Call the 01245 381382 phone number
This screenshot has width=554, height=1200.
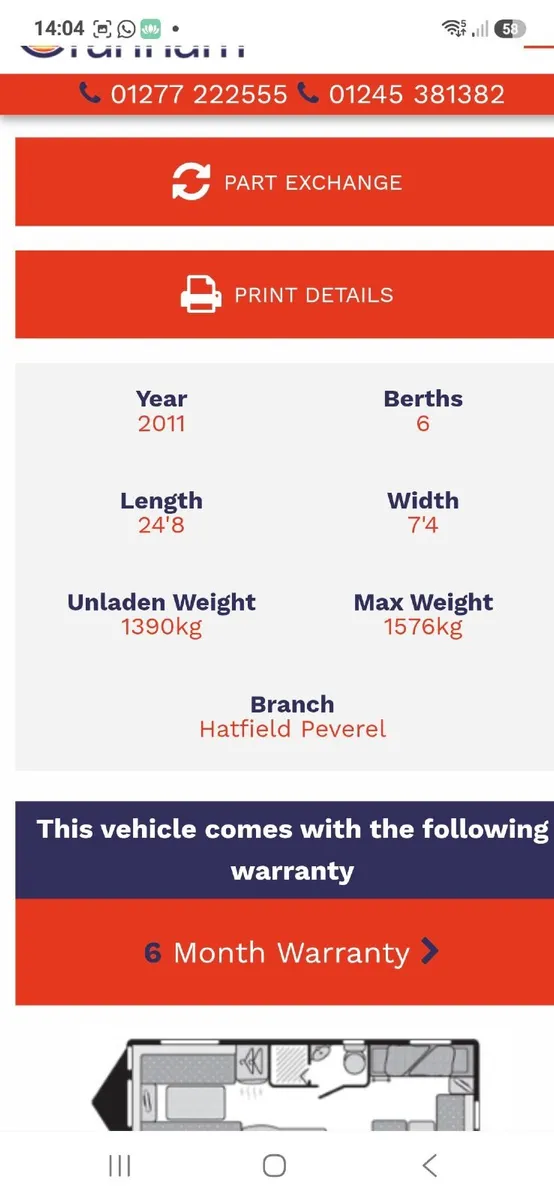click(402, 94)
